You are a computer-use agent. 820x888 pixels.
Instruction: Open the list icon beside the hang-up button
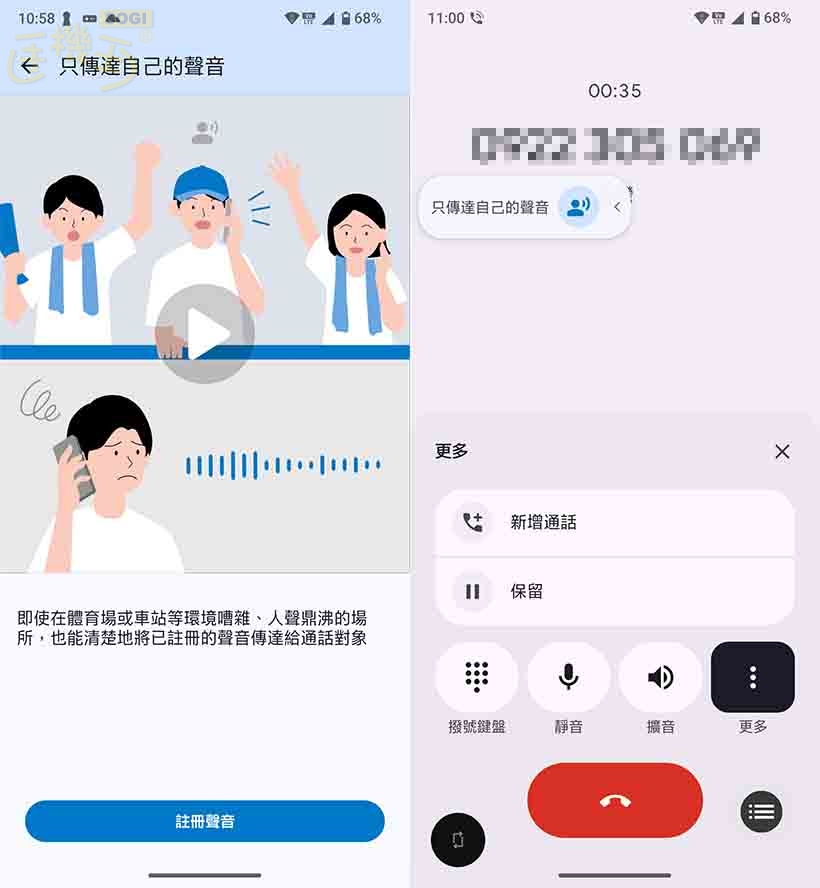pyautogui.click(x=761, y=812)
